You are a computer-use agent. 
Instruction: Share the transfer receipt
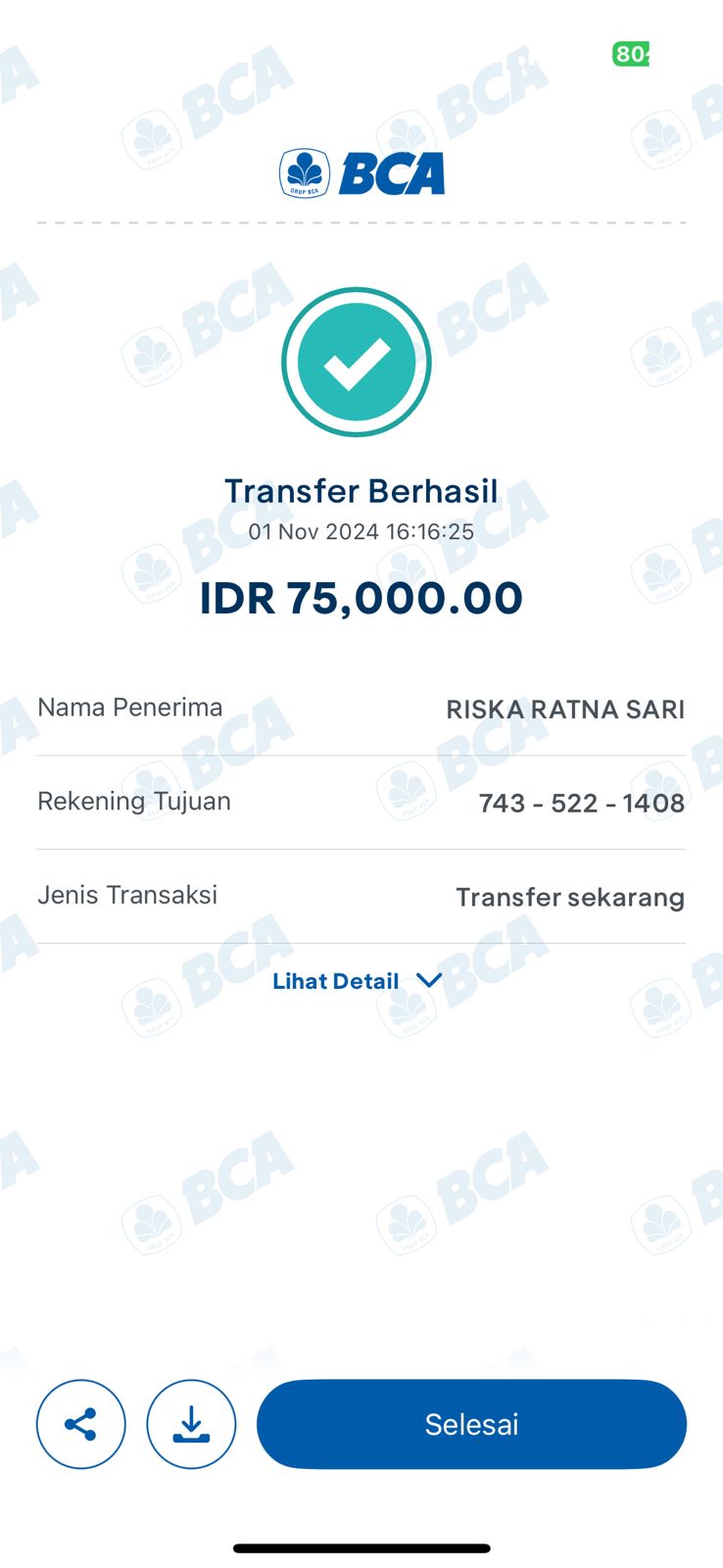(81, 1424)
